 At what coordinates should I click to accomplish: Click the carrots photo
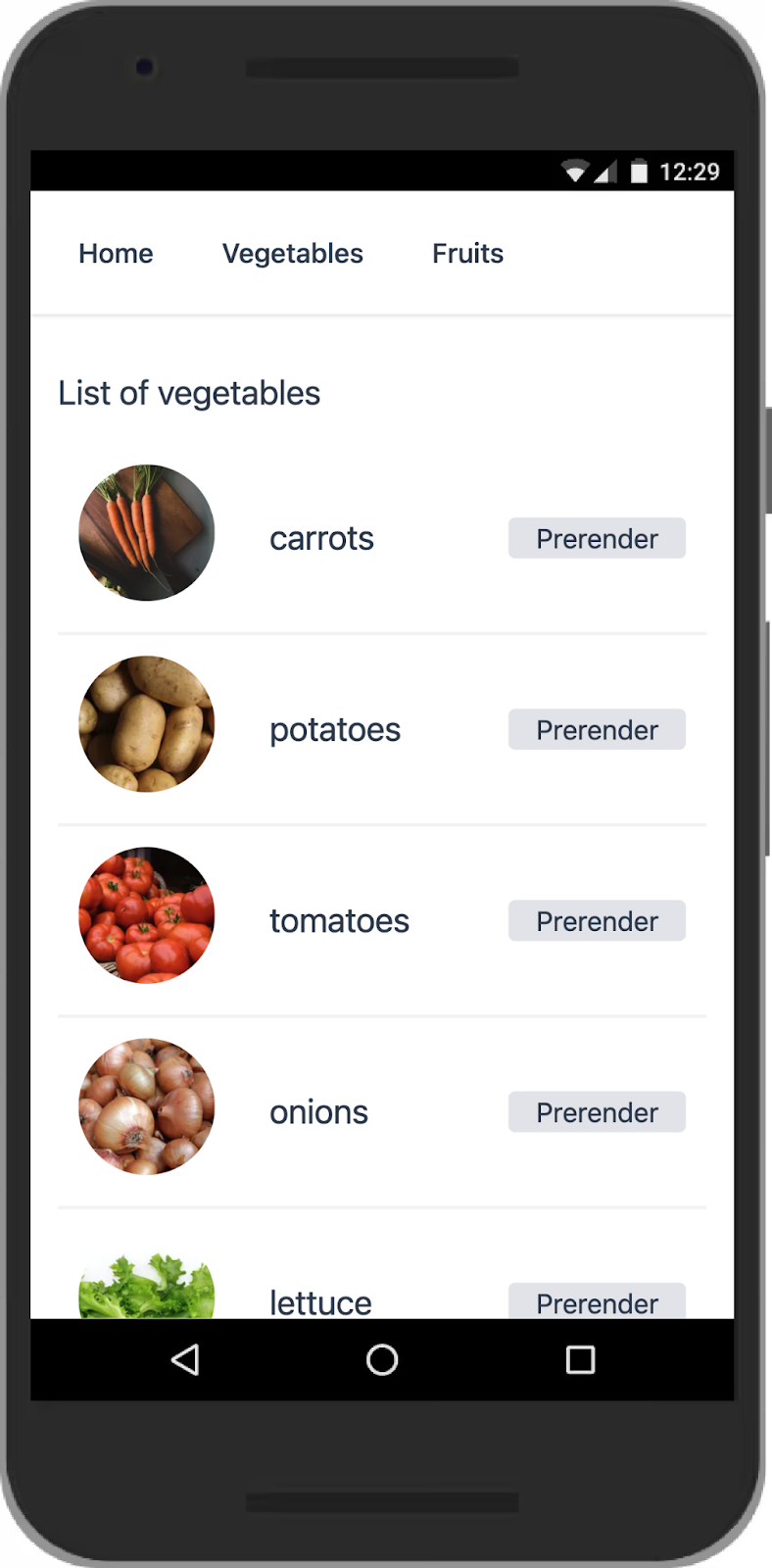pos(146,532)
